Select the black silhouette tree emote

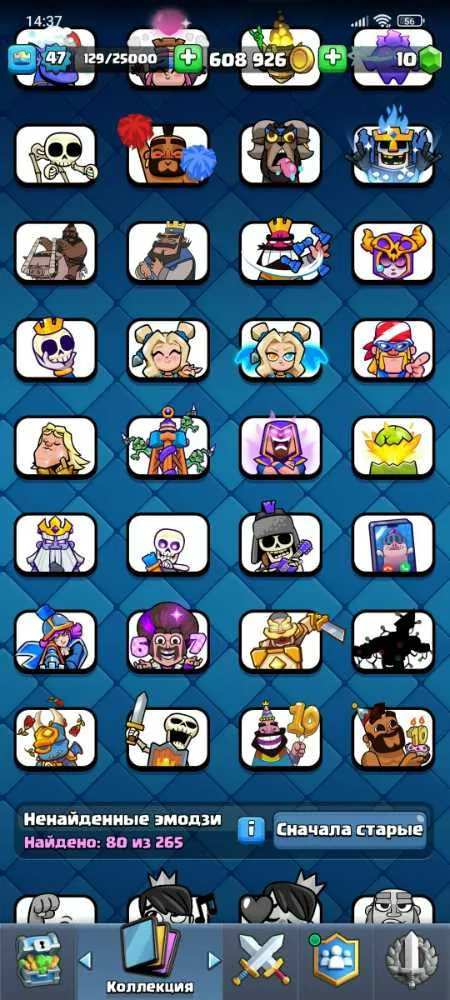pyautogui.click(x=393, y=640)
